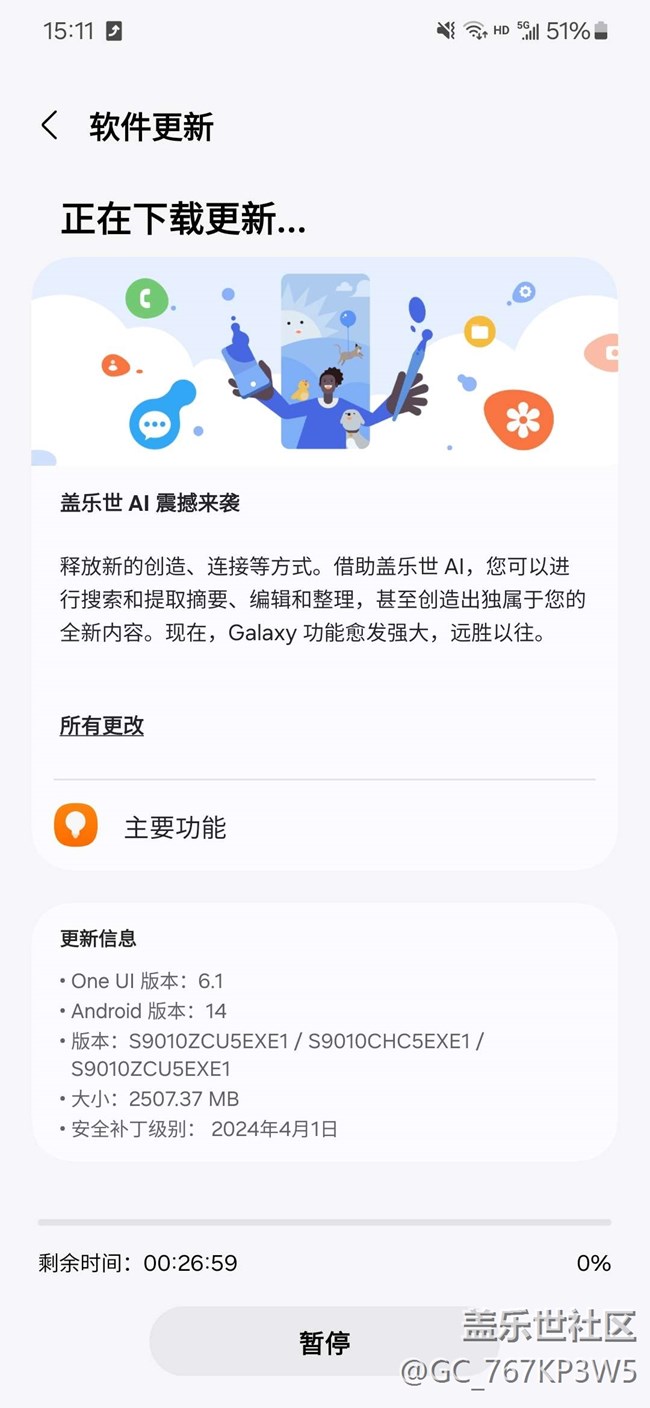The height and width of the screenshot is (1408, 650).
Task: Go back from 软件更新 page
Action: pyautogui.click(x=49, y=127)
